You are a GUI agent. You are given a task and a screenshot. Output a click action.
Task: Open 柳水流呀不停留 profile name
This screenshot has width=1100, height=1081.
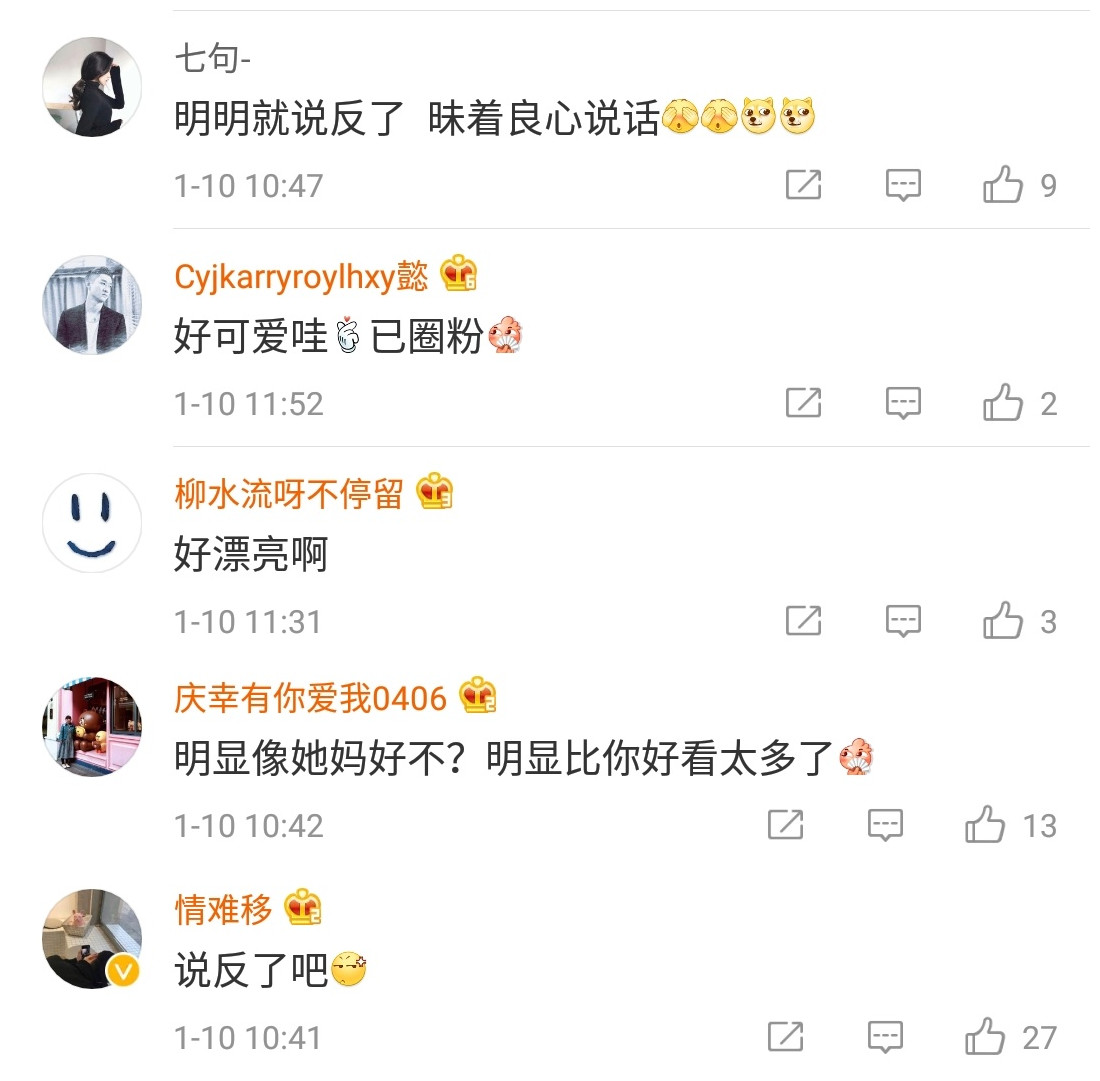(x=289, y=493)
